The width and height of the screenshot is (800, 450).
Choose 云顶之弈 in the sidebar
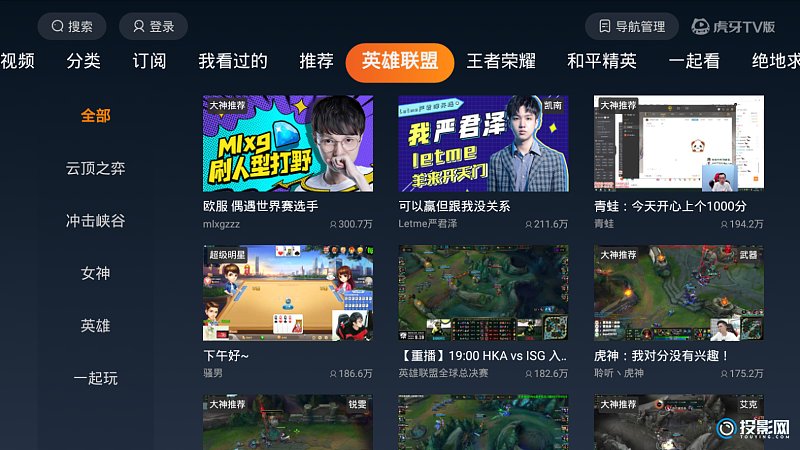point(96,168)
